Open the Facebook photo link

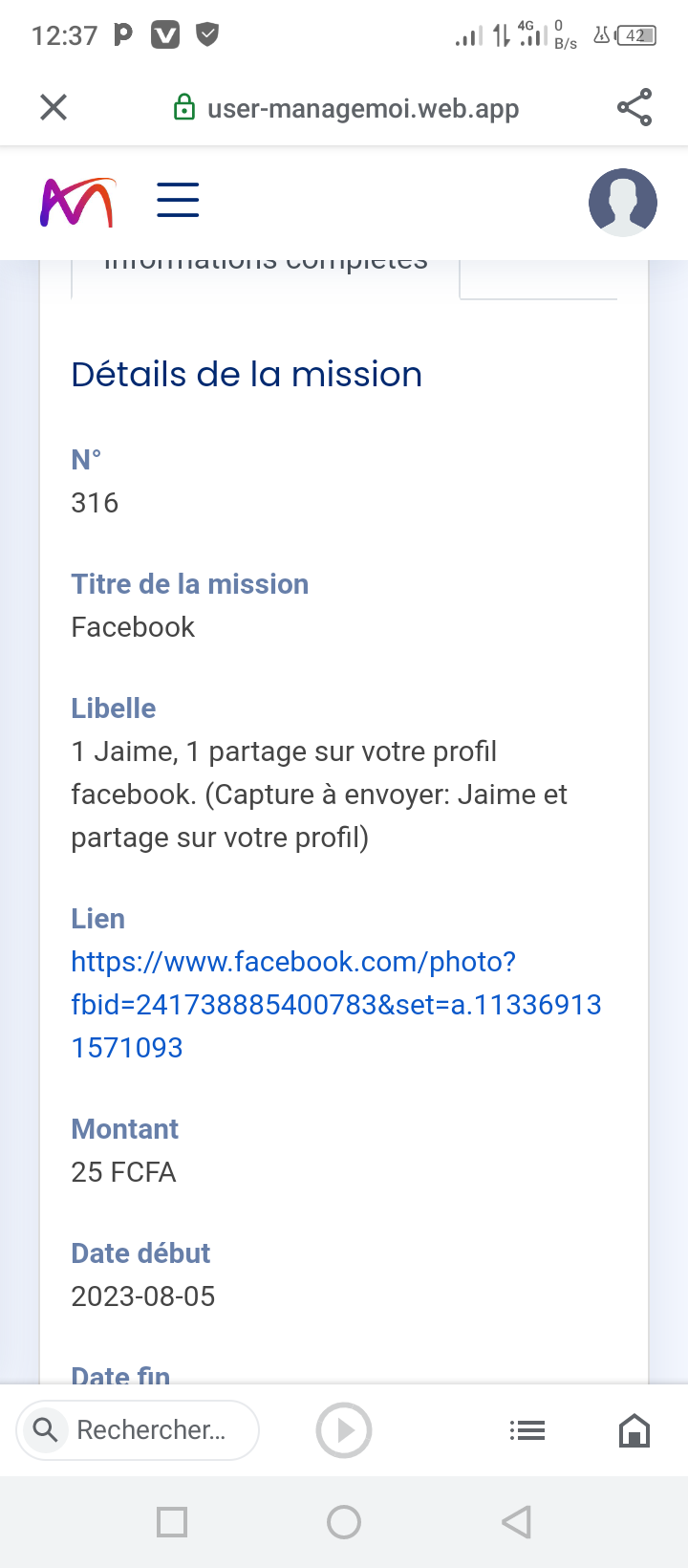click(336, 1004)
